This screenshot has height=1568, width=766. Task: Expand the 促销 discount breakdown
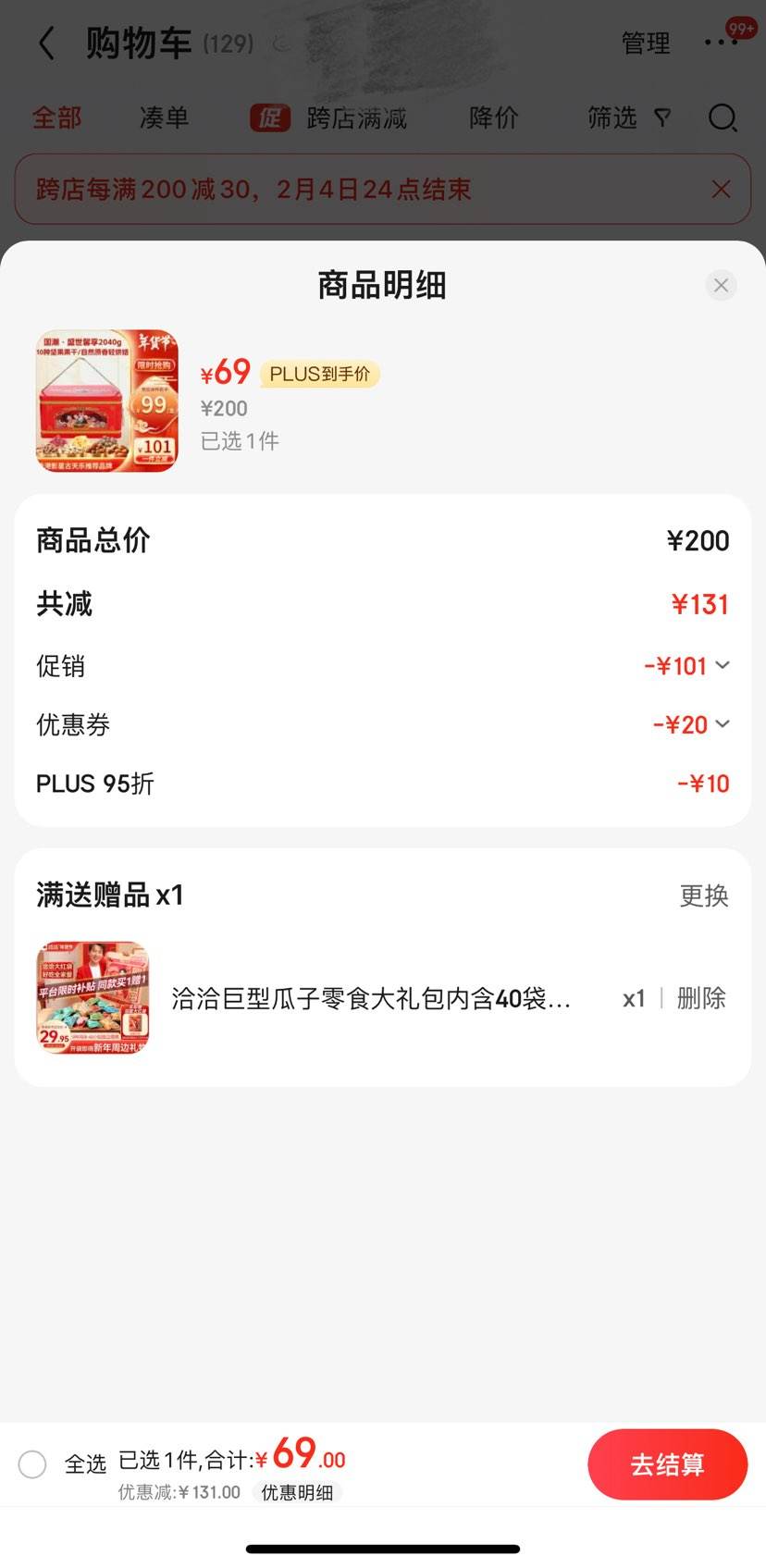click(x=687, y=666)
